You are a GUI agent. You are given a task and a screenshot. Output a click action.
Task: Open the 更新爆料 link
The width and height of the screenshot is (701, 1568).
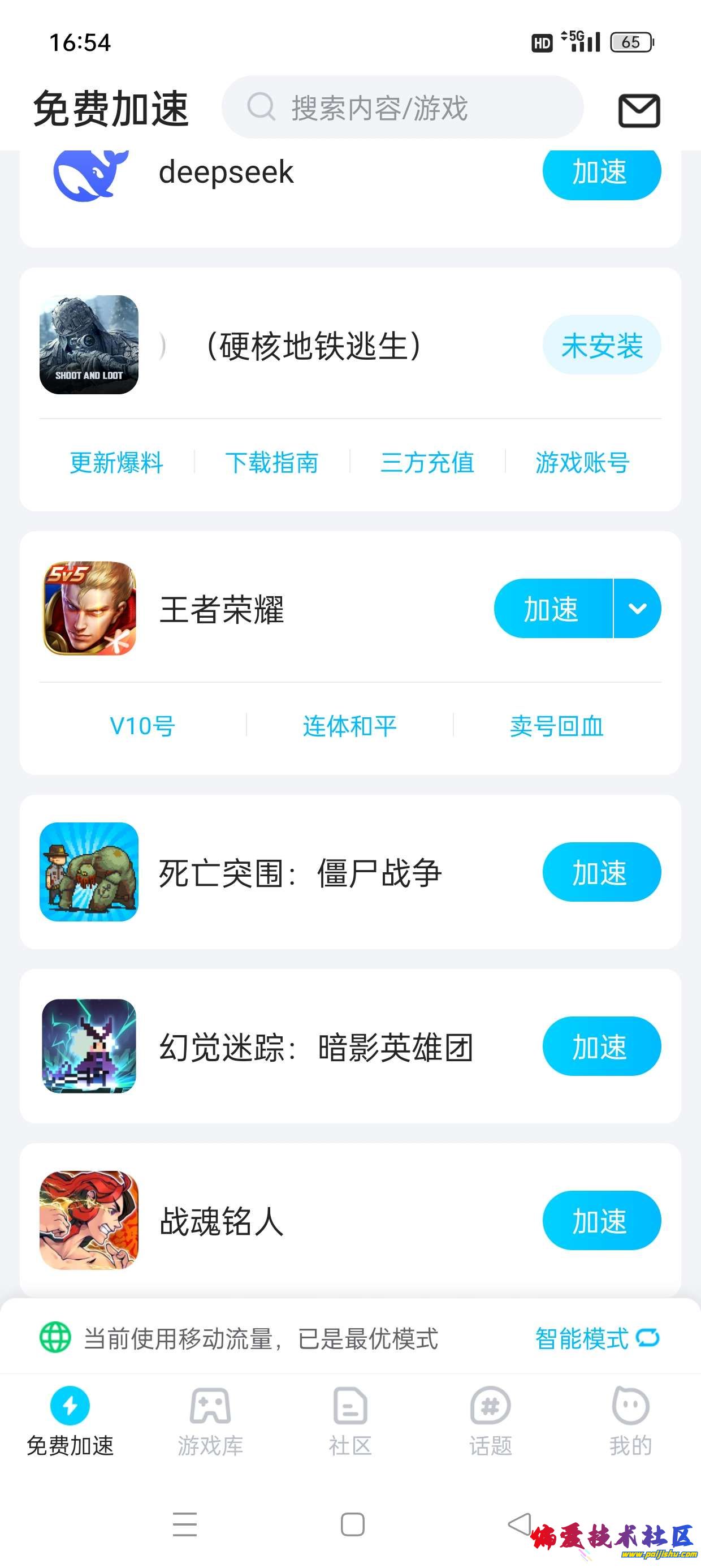point(116,463)
